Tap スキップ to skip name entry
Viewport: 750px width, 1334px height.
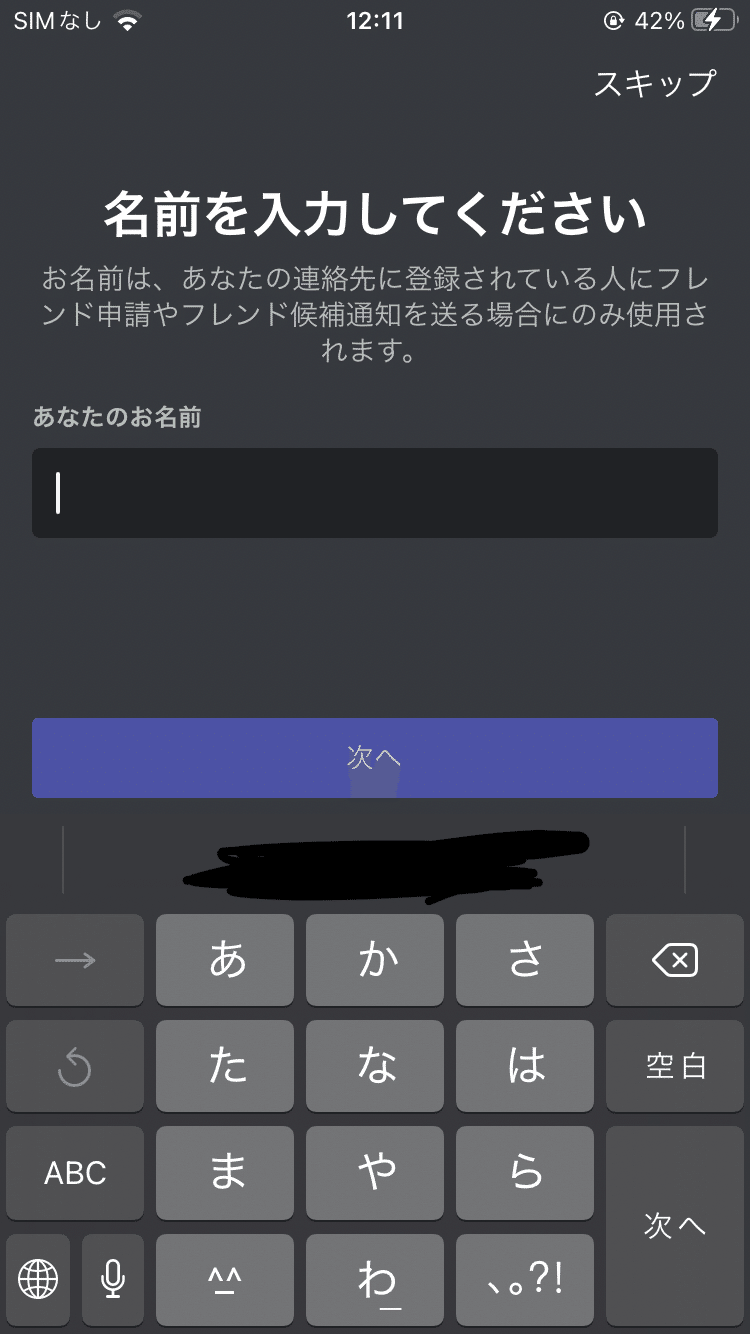pyautogui.click(x=655, y=84)
